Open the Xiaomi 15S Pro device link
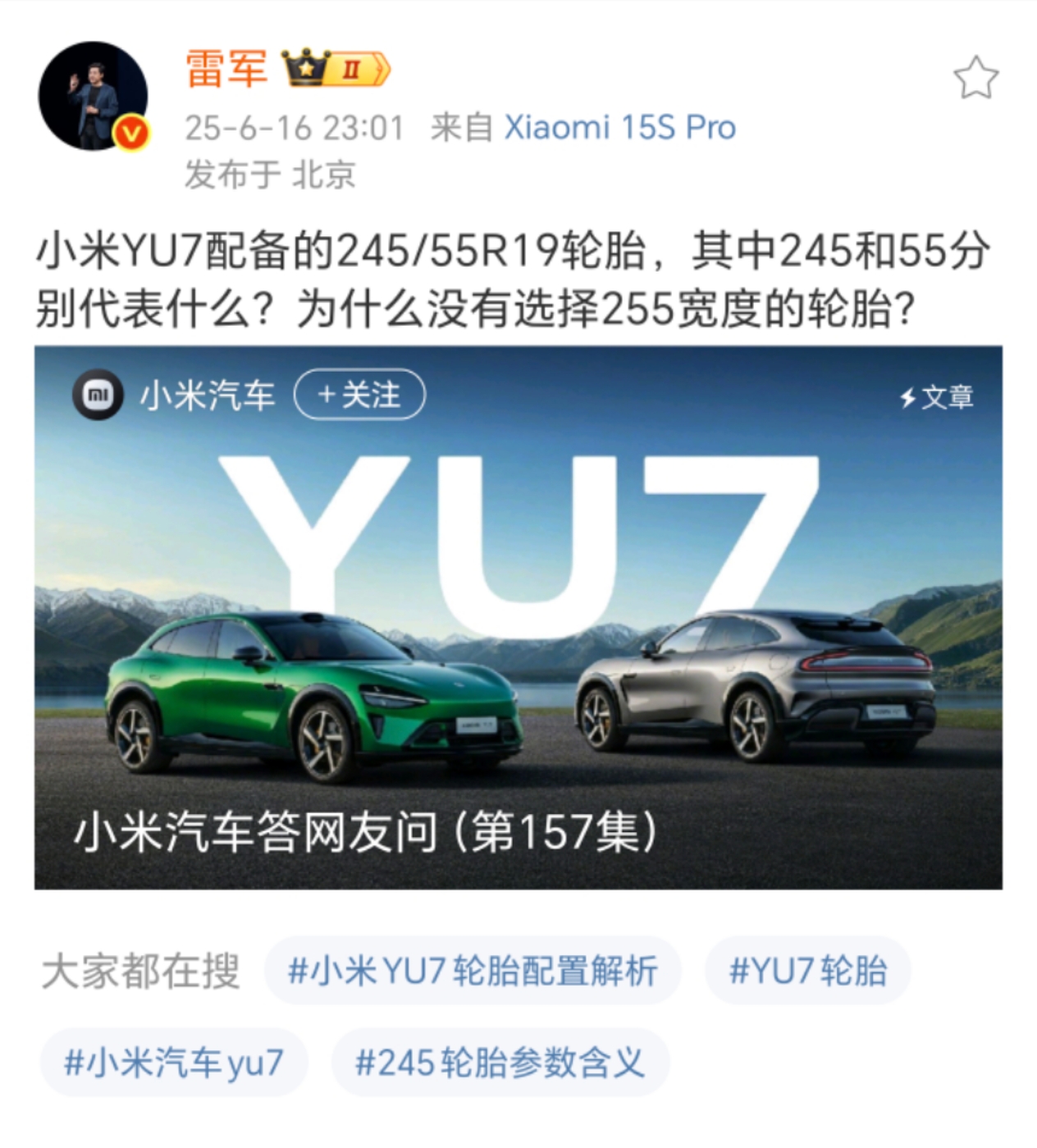Screen dimensions: 1037x1148 (x=619, y=128)
